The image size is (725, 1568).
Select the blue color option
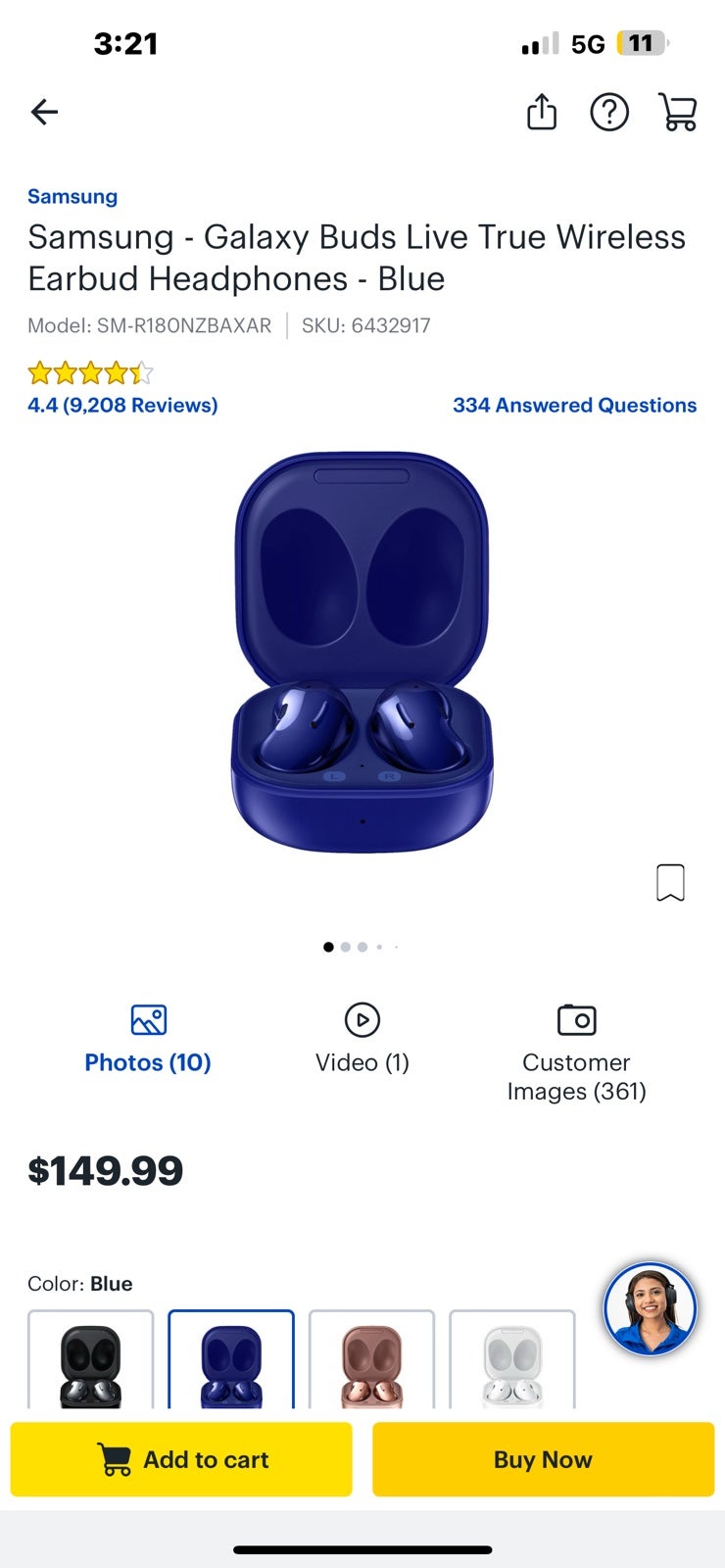click(231, 1359)
